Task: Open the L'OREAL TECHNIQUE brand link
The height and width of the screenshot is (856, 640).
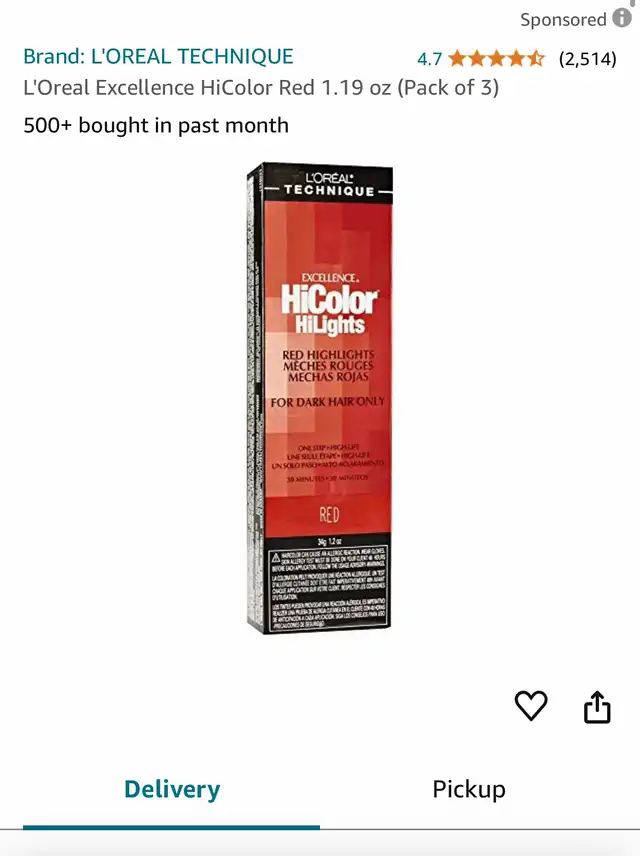Action: pyautogui.click(x=158, y=56)
